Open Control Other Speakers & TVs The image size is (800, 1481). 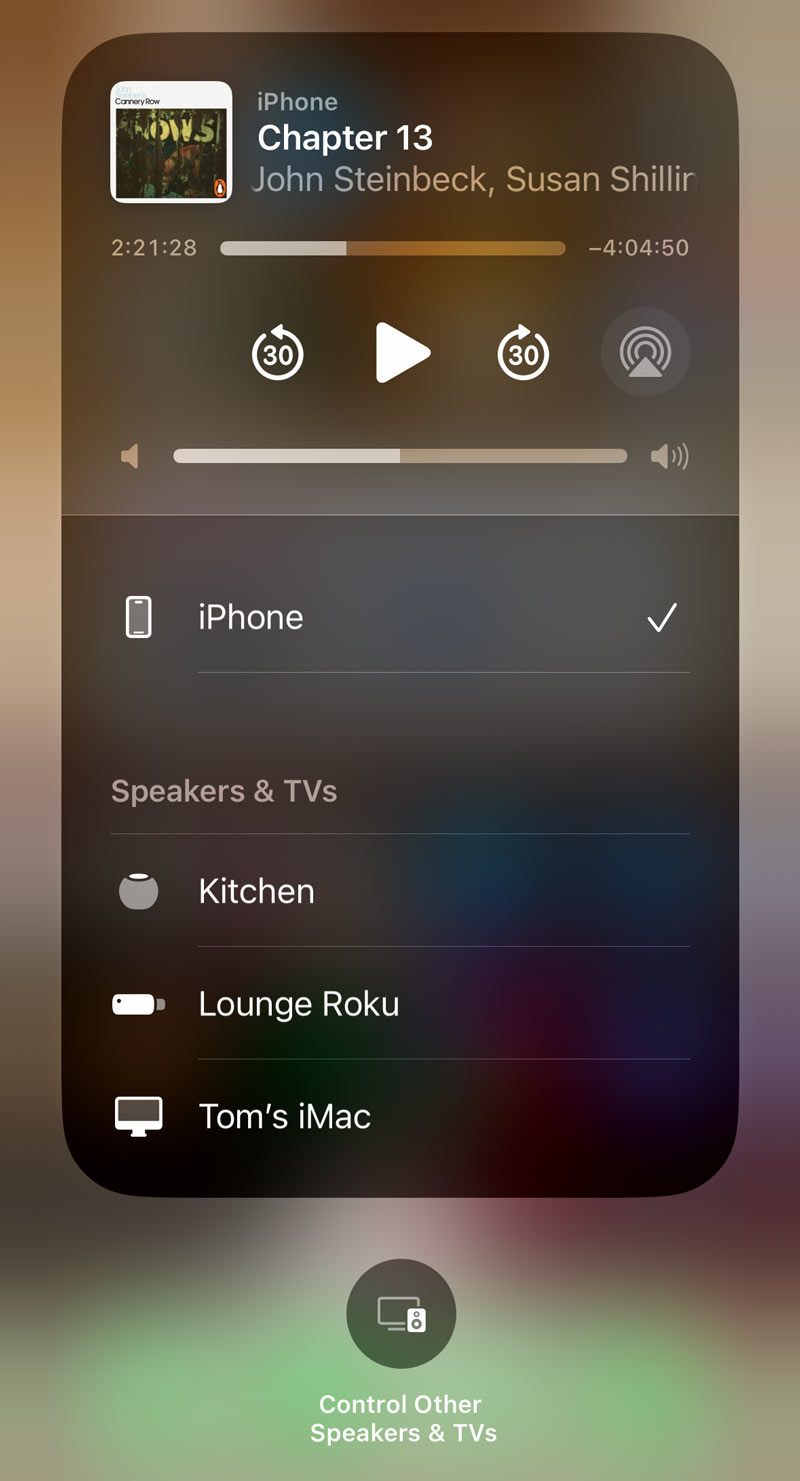coord(401,1313)
